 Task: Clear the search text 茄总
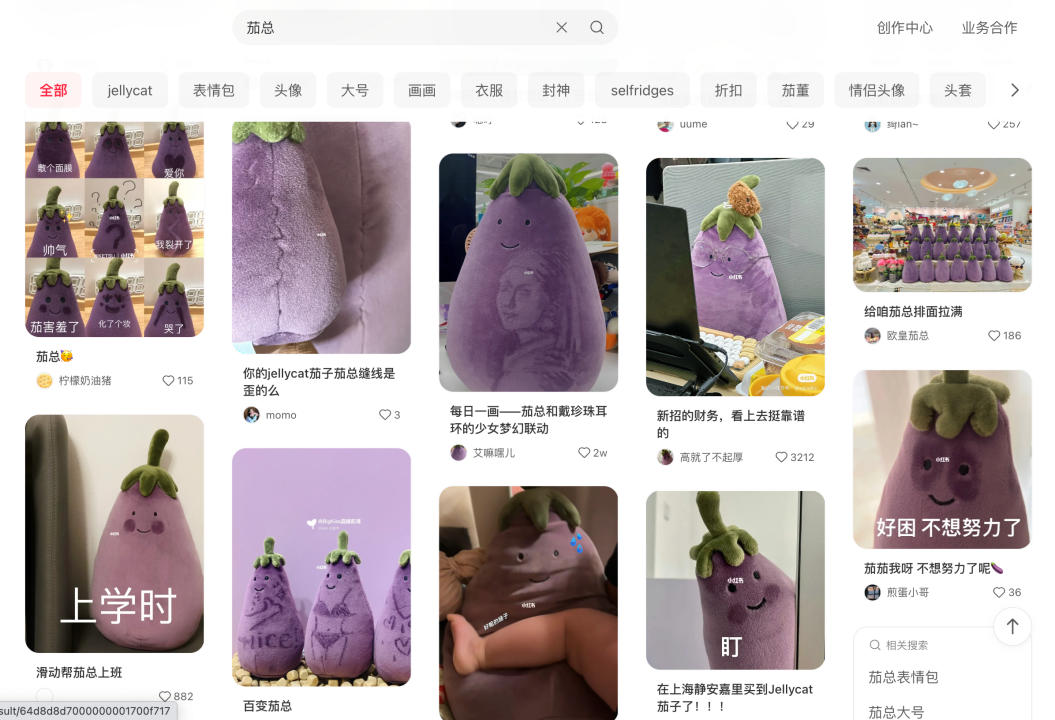[x=562, y=28]
